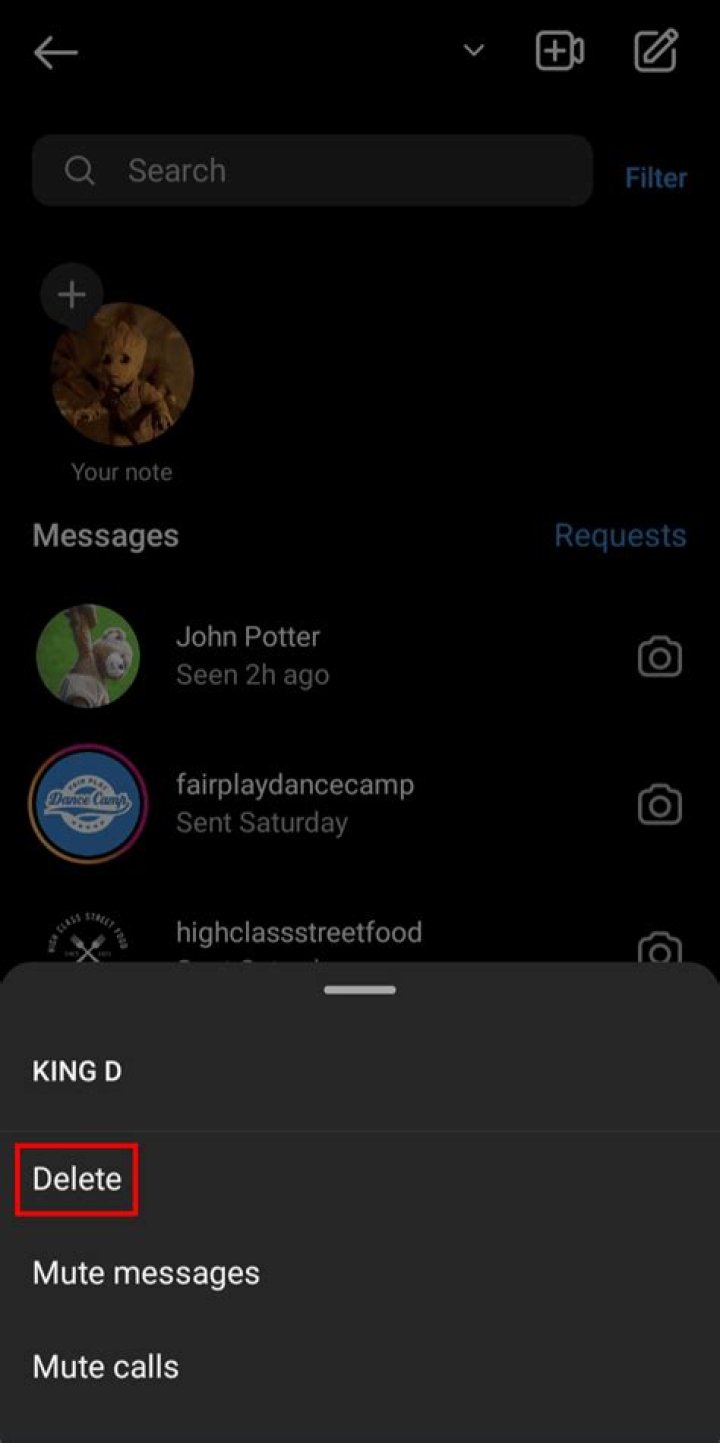
Task: Open the Search field
Action: 312,171
